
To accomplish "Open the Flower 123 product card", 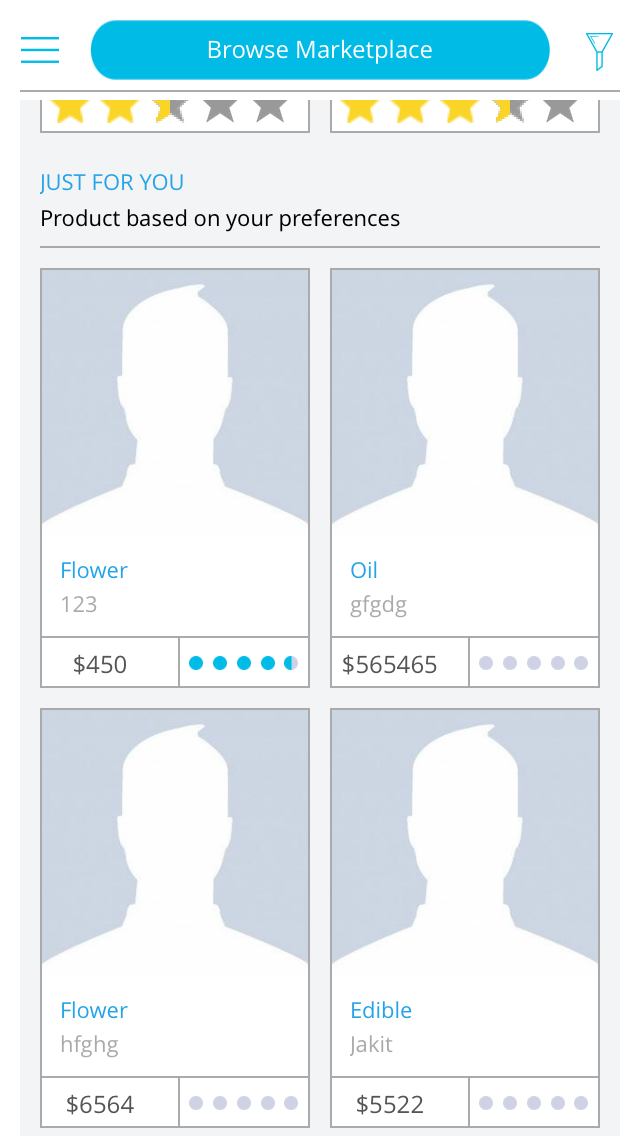I will 175,450.
